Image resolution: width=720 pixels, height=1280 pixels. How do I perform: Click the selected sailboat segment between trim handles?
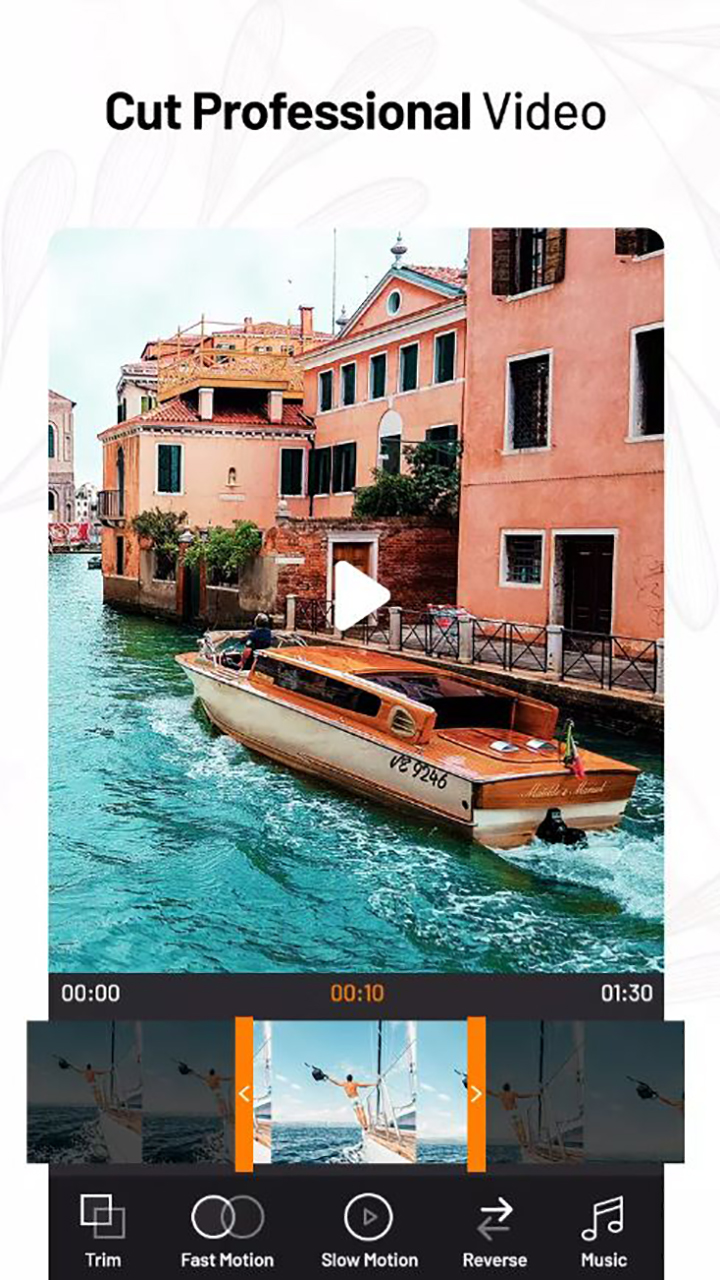tap(358, 1094)
